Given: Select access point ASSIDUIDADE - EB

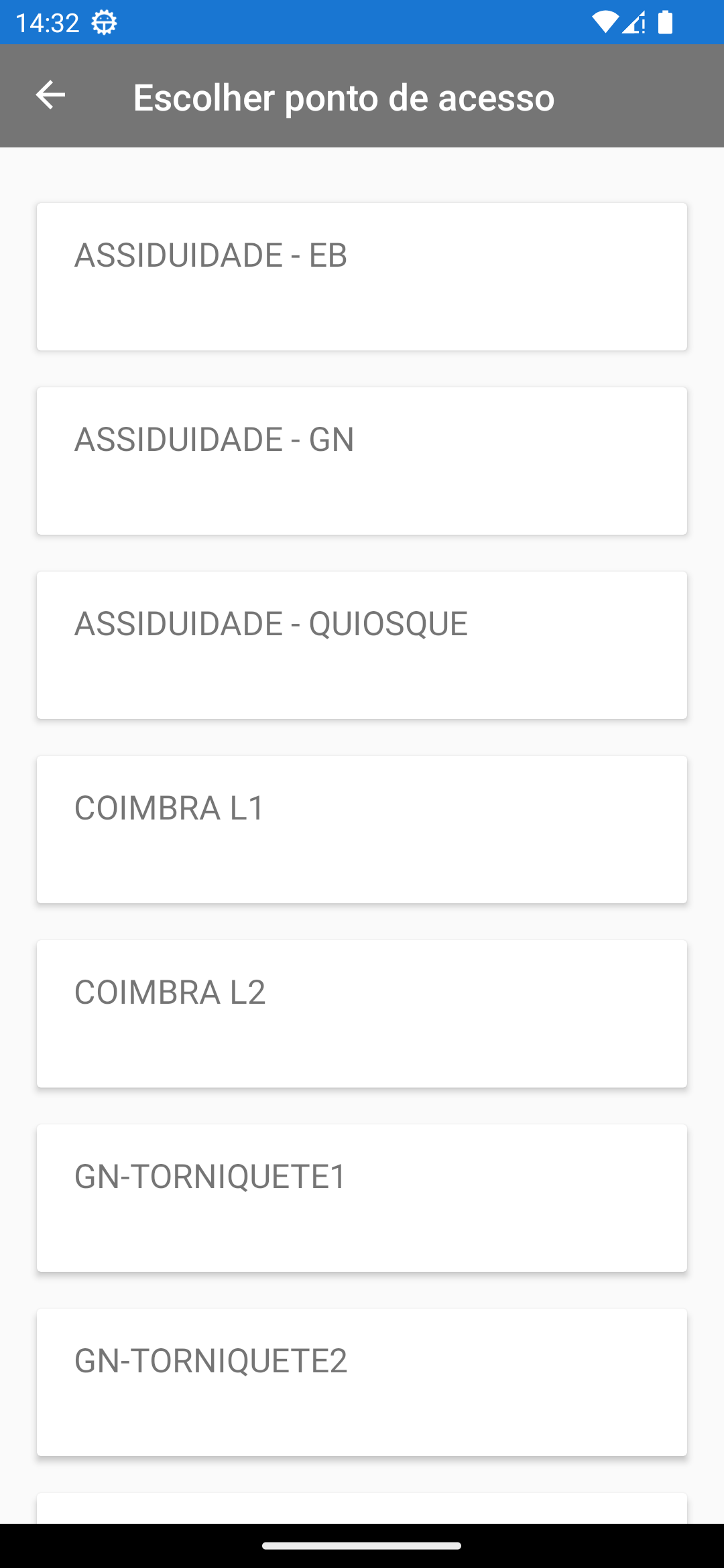Looking at the screenshot, I should [x=362, y=277].
